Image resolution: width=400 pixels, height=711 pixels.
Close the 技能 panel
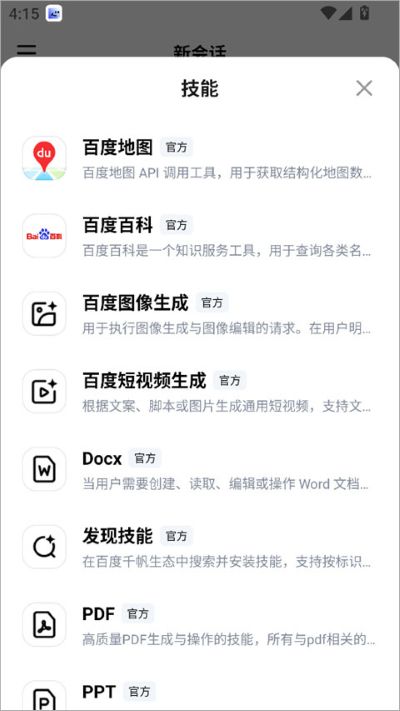pyautogui.click(x=364, y=88)
